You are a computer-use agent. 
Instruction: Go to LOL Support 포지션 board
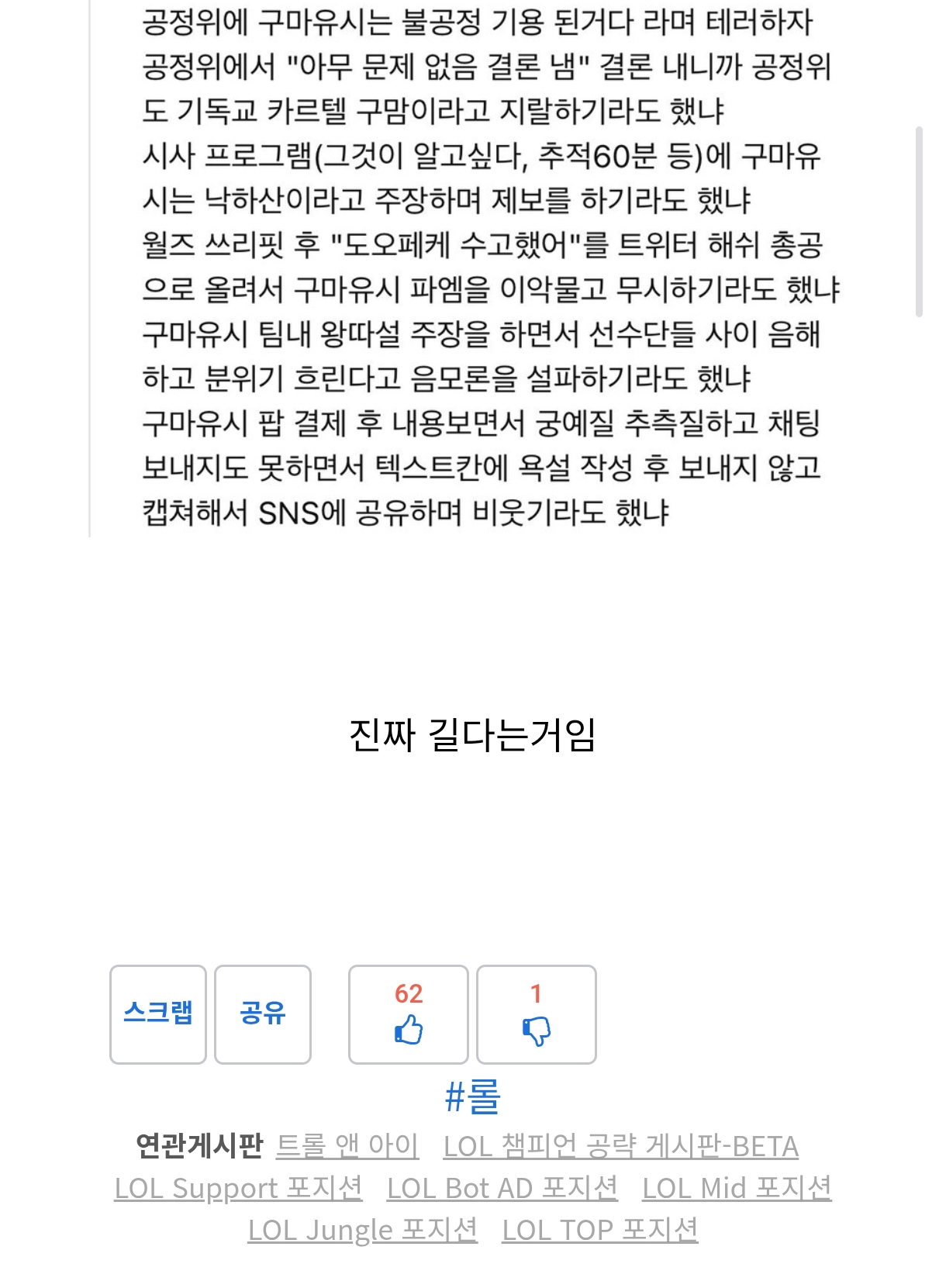coord(238,1188)
